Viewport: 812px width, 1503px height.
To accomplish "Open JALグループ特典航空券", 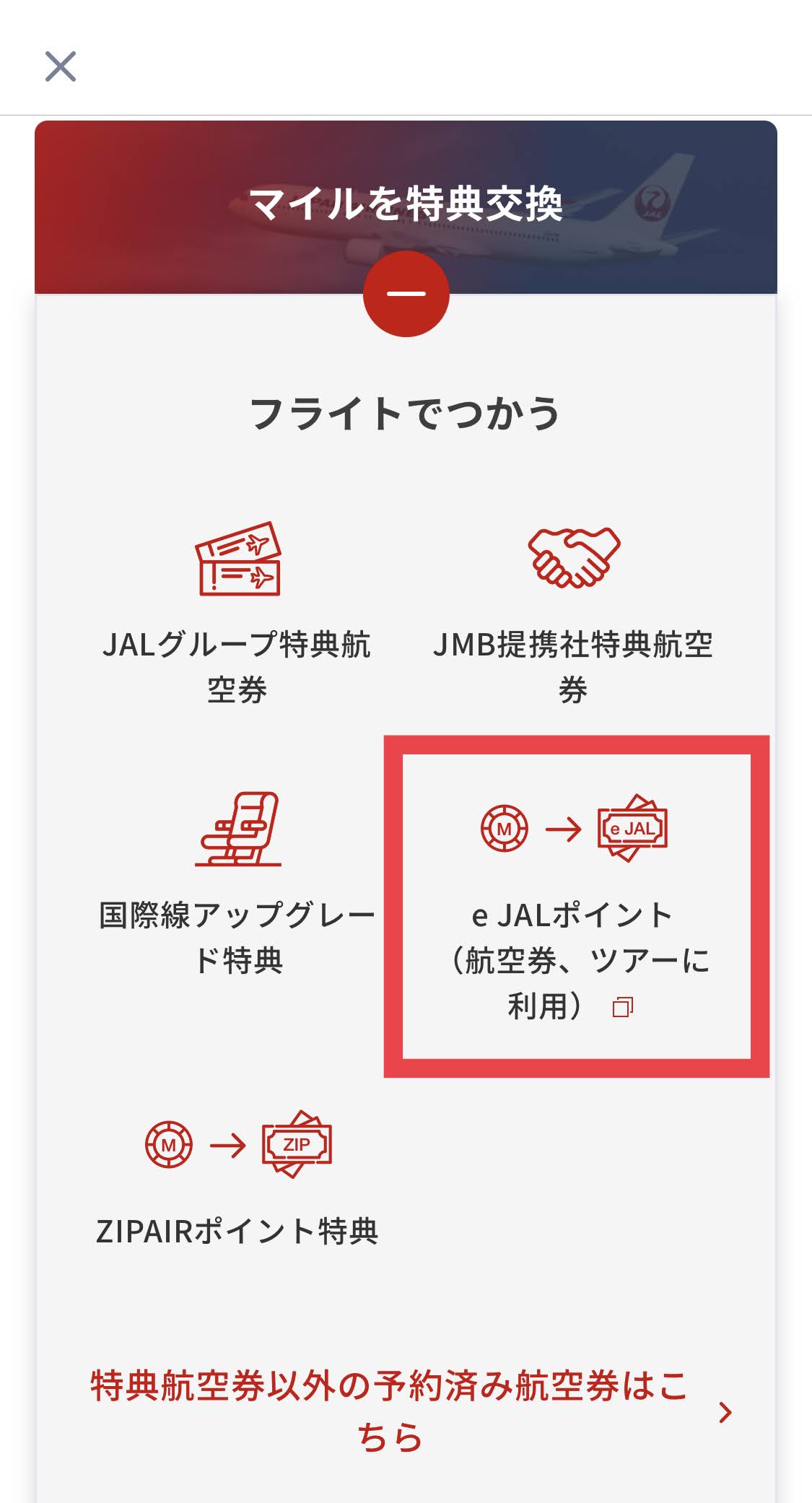I will (x=237, y=614).
